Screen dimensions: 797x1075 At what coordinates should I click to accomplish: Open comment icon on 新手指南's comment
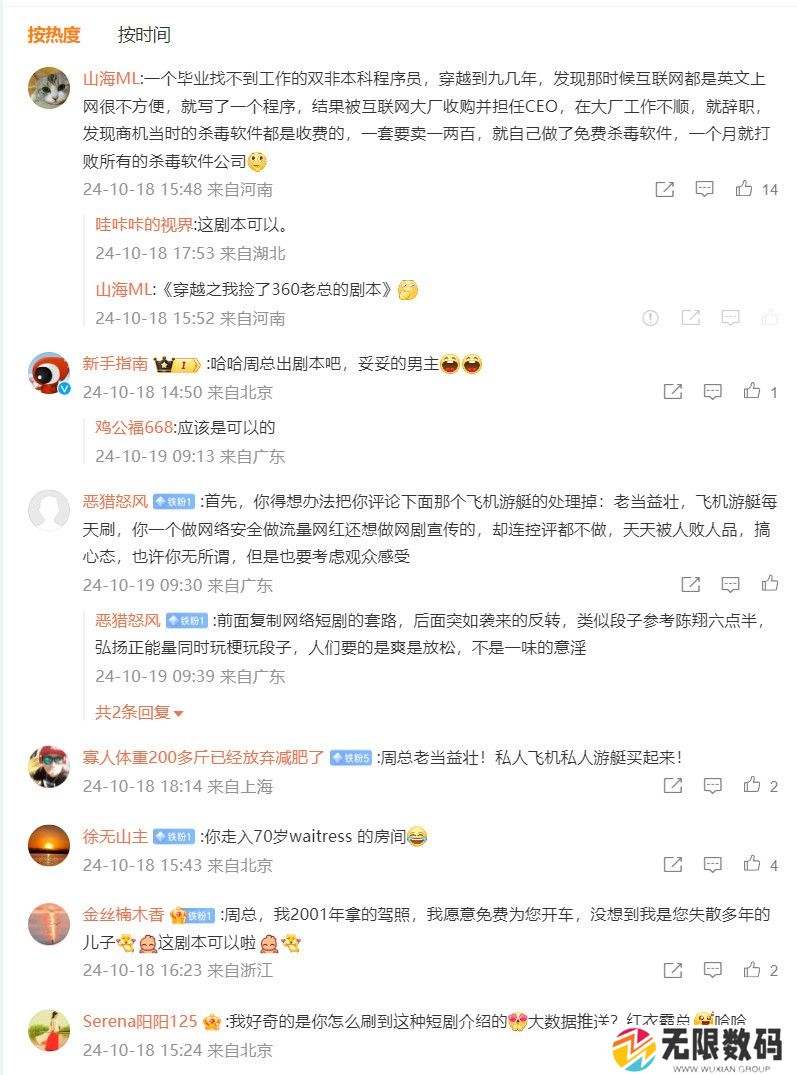point(712,392)
